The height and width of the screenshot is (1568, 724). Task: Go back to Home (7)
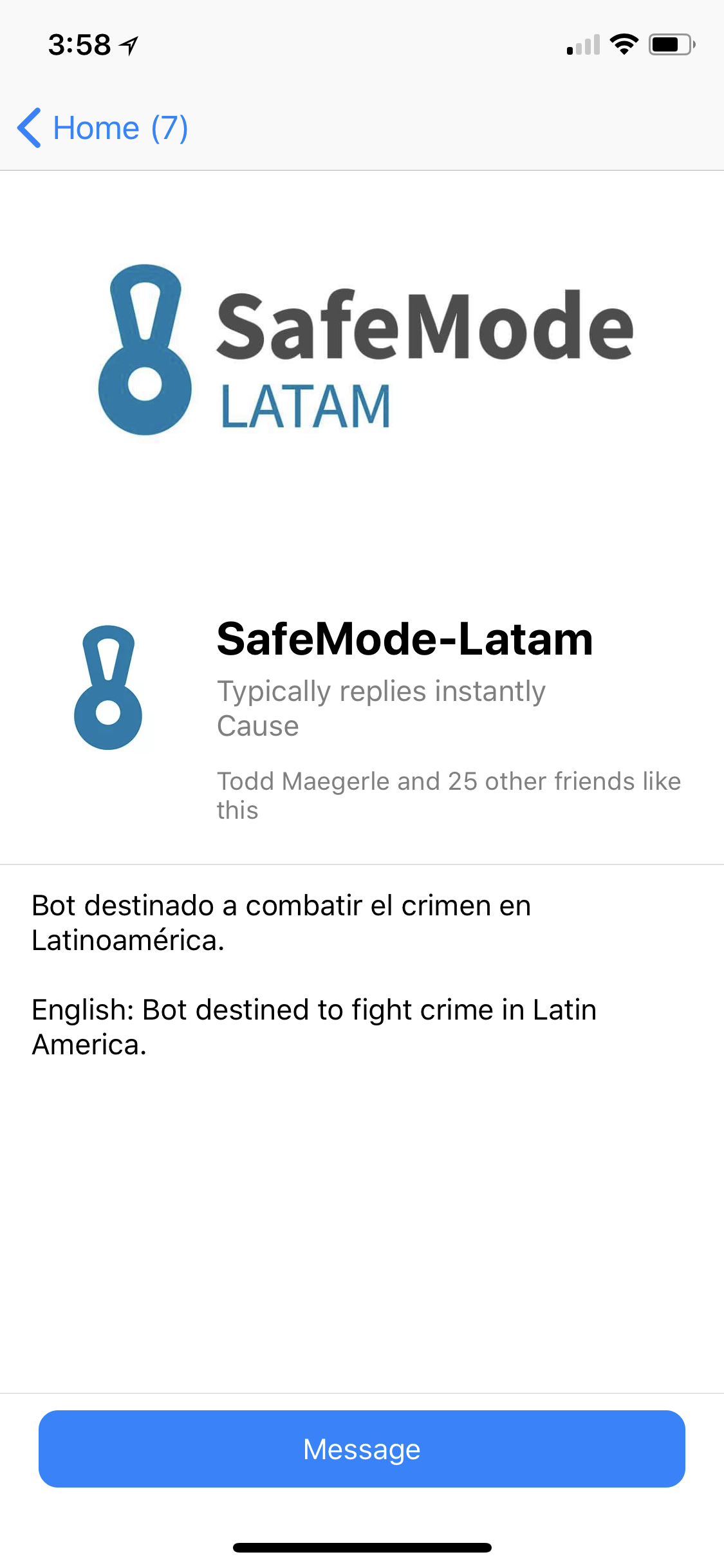[x=103, y=128]
